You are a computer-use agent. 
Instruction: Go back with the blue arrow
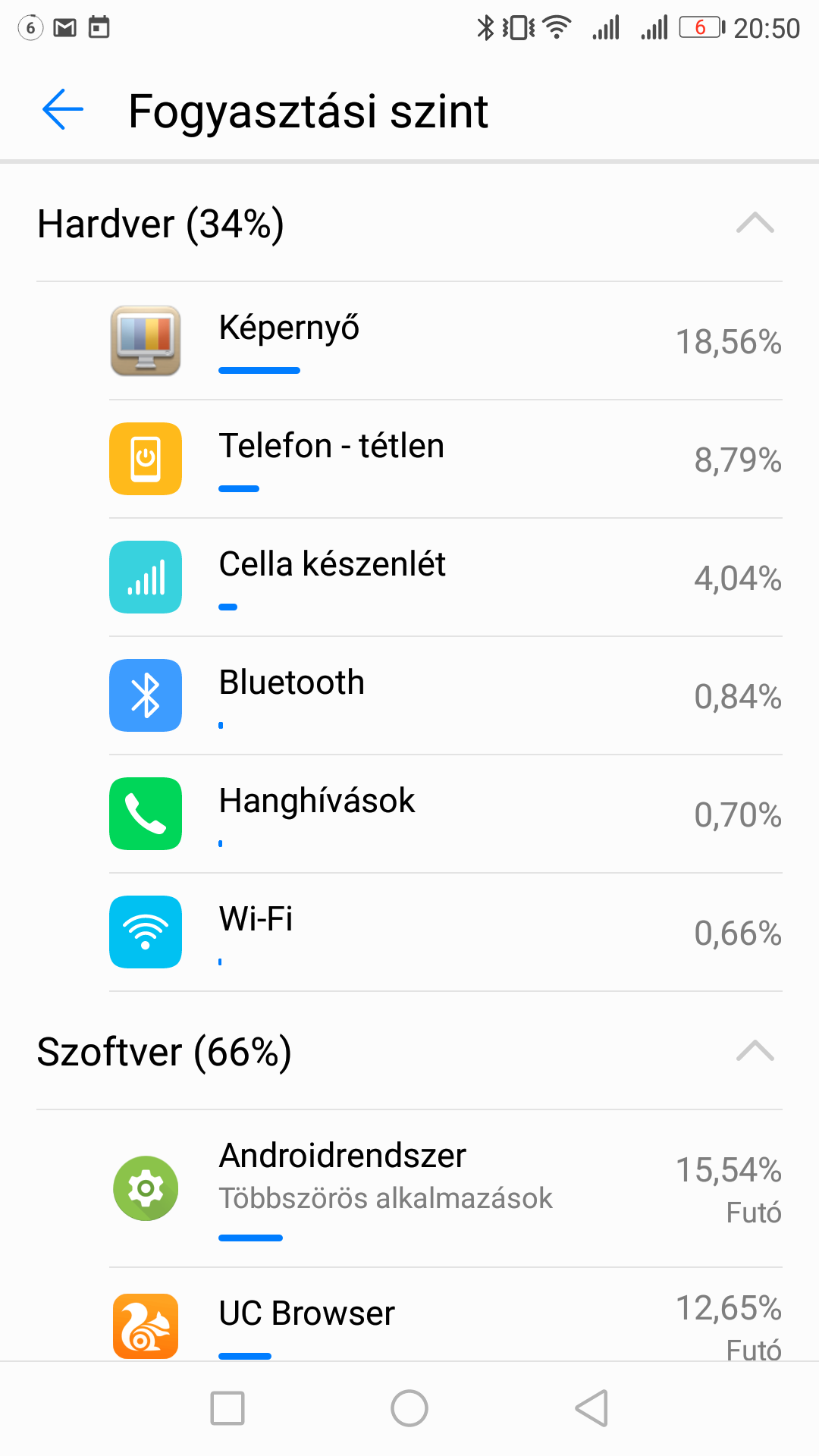pos(63,110)
